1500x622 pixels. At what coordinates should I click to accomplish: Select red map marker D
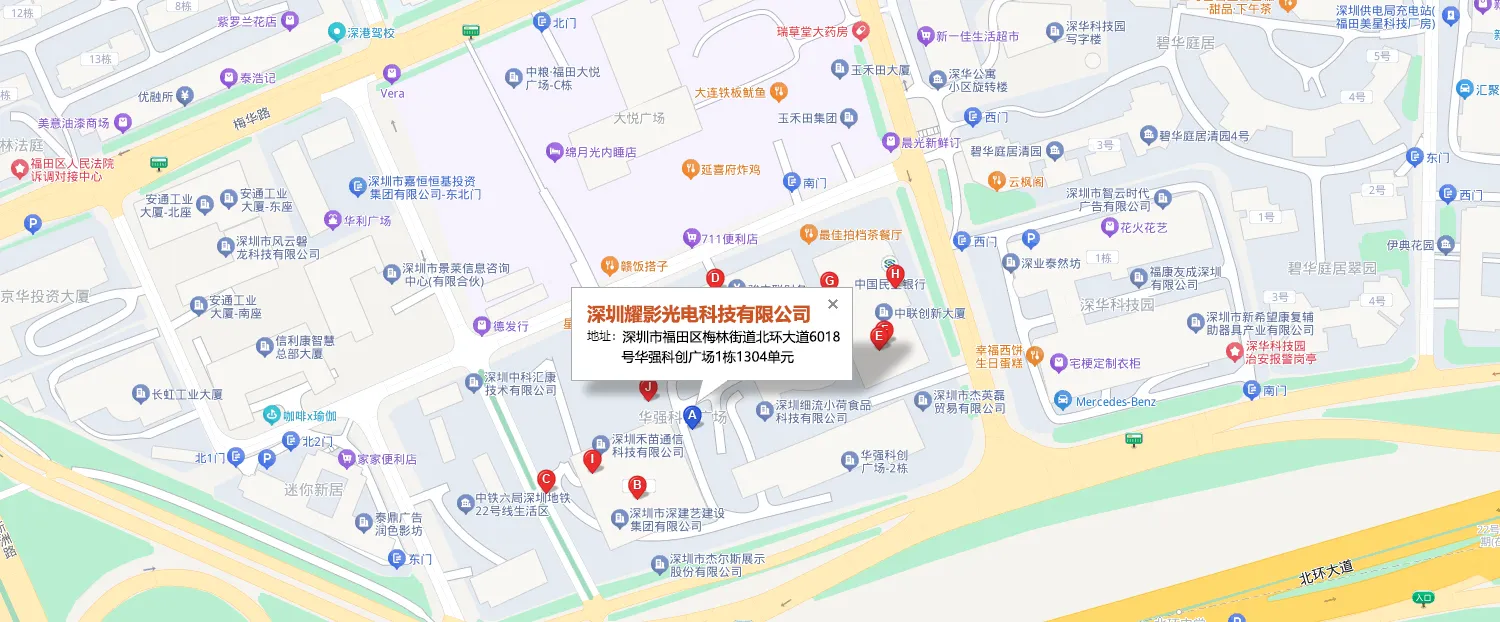click(715, 278)
